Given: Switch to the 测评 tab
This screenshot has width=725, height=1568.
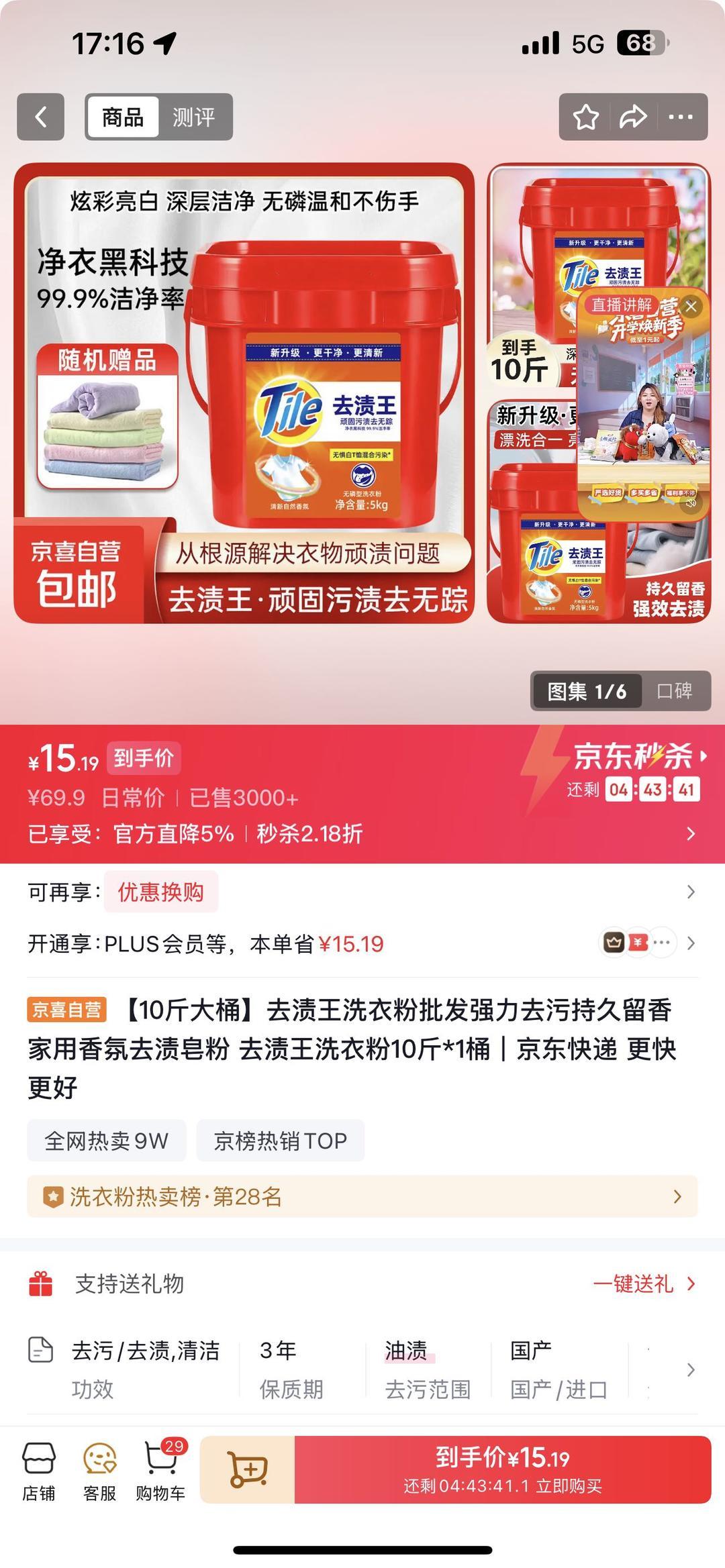Looking at the screenshot, I should tap(193, 117).
